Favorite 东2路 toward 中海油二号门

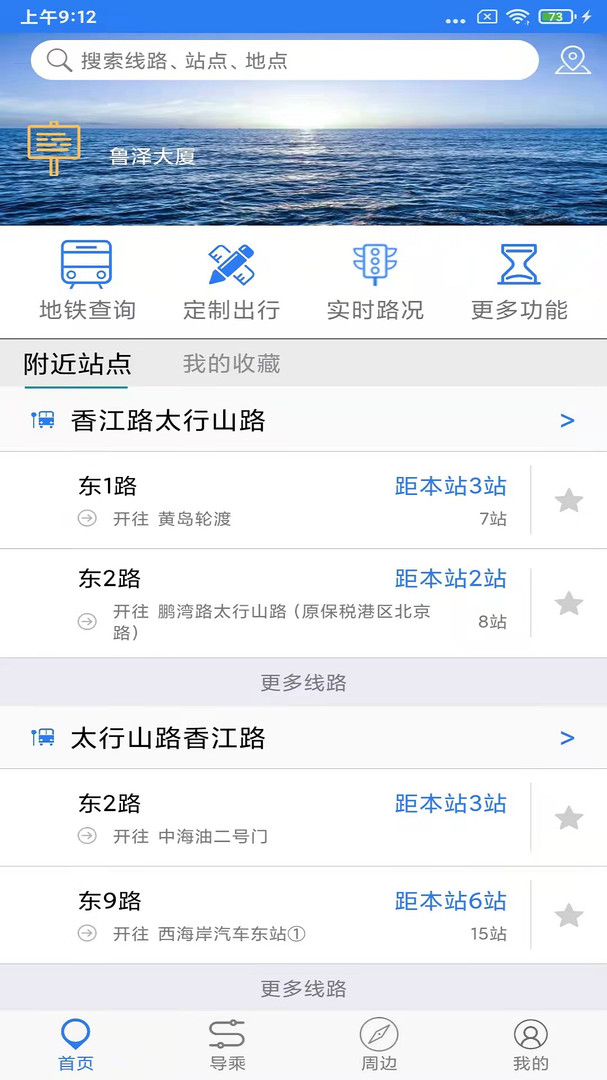tap(569, 818)
